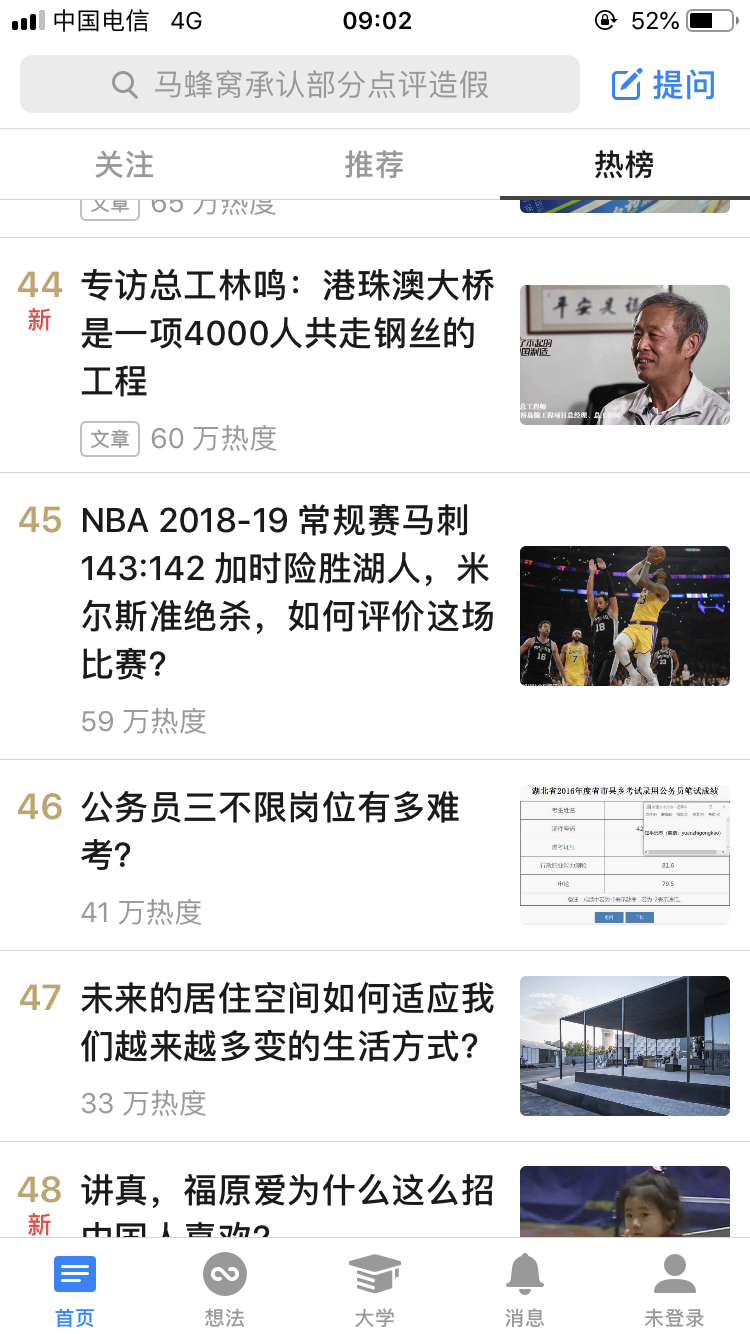Open the 未来的居住空间 question
750x1334 pixels.
[x=288, y=1022]
